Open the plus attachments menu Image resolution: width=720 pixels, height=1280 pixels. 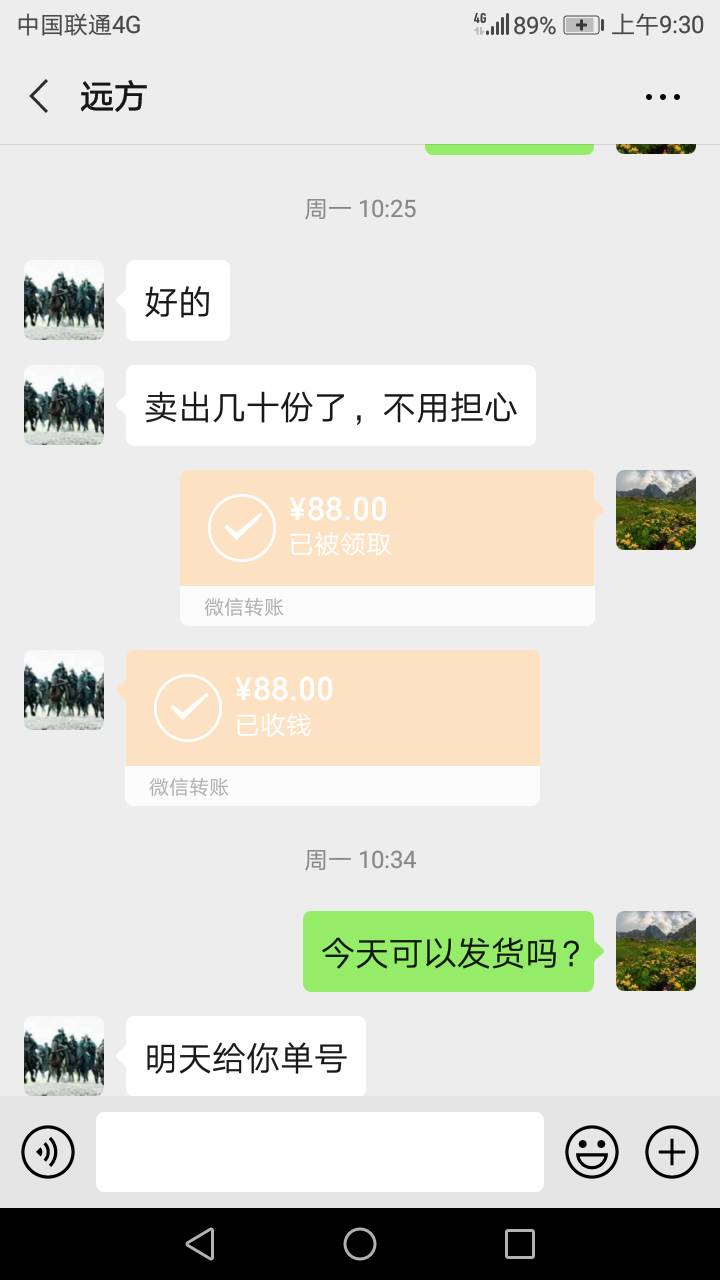(x=672, y=1152)
